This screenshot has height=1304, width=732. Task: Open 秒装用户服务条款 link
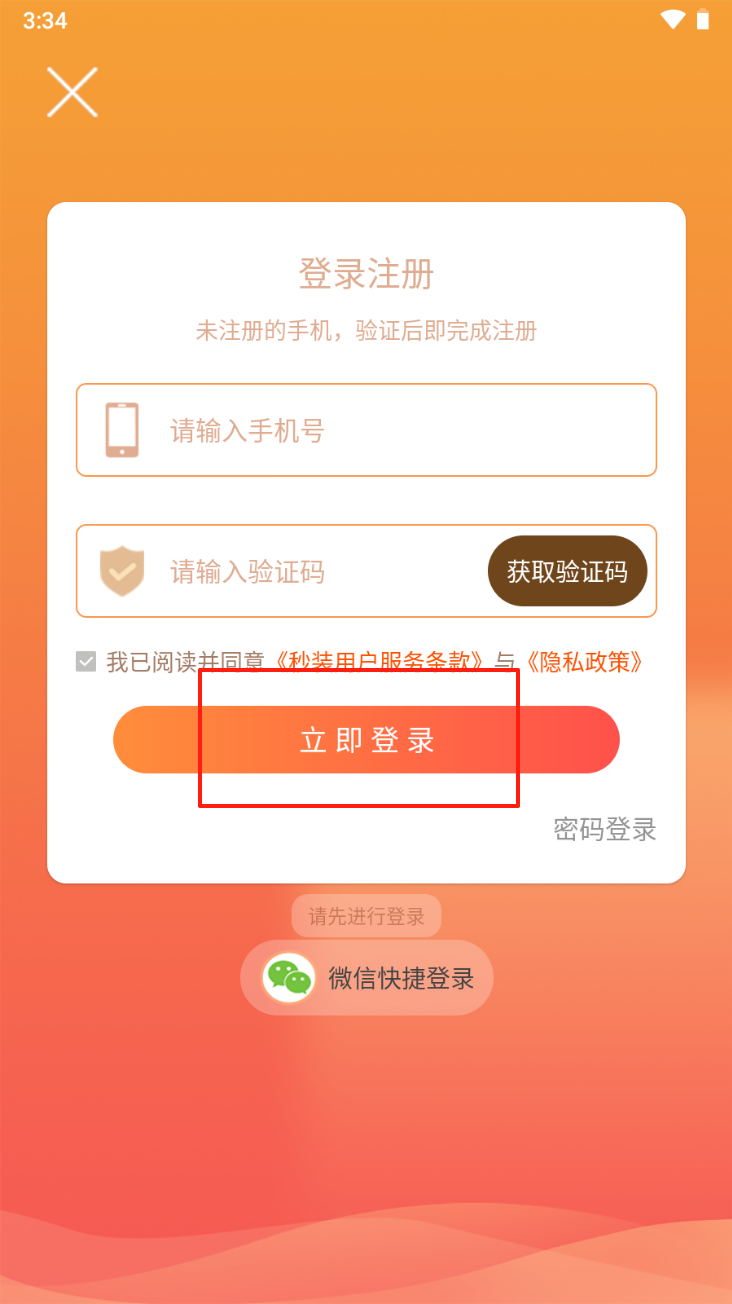380,661
